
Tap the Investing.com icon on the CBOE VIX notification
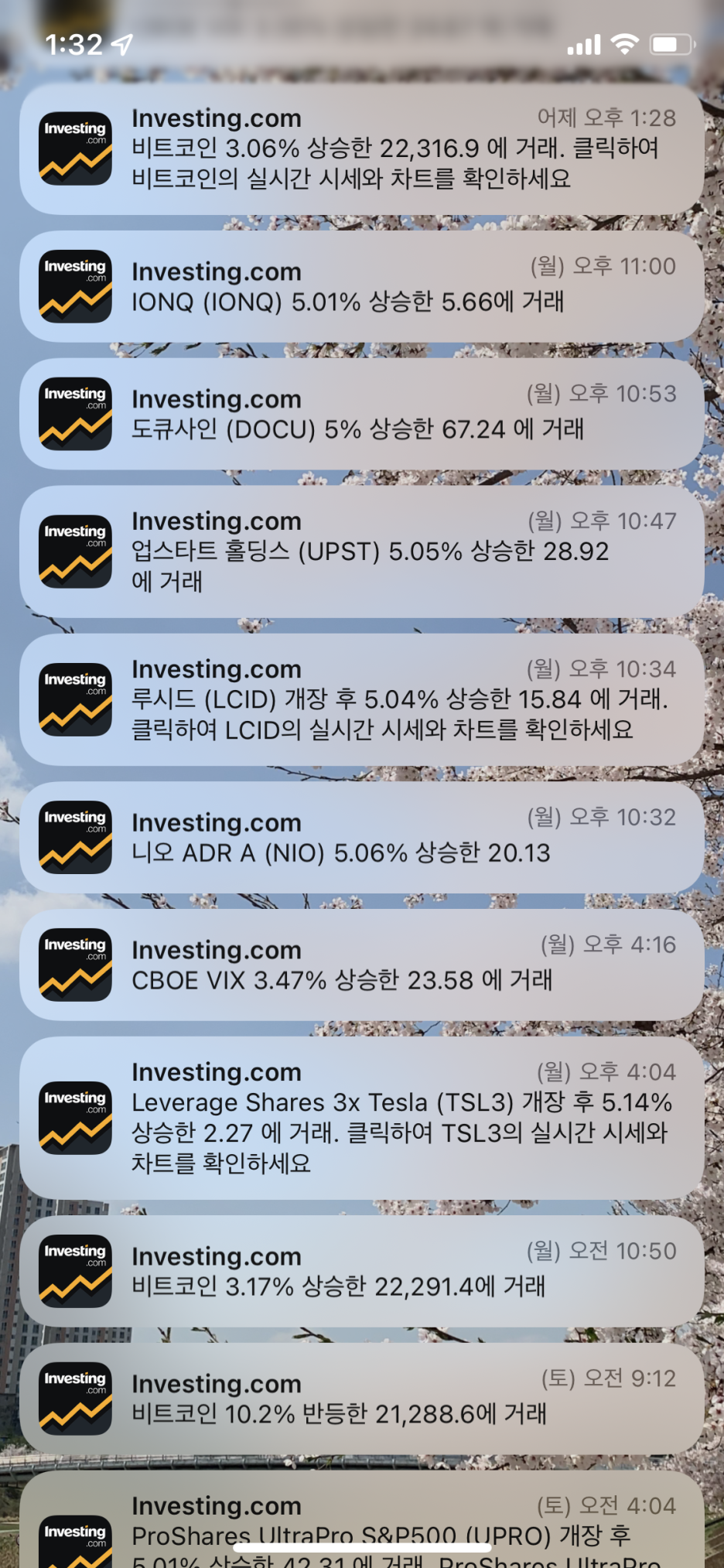(75, 964)
